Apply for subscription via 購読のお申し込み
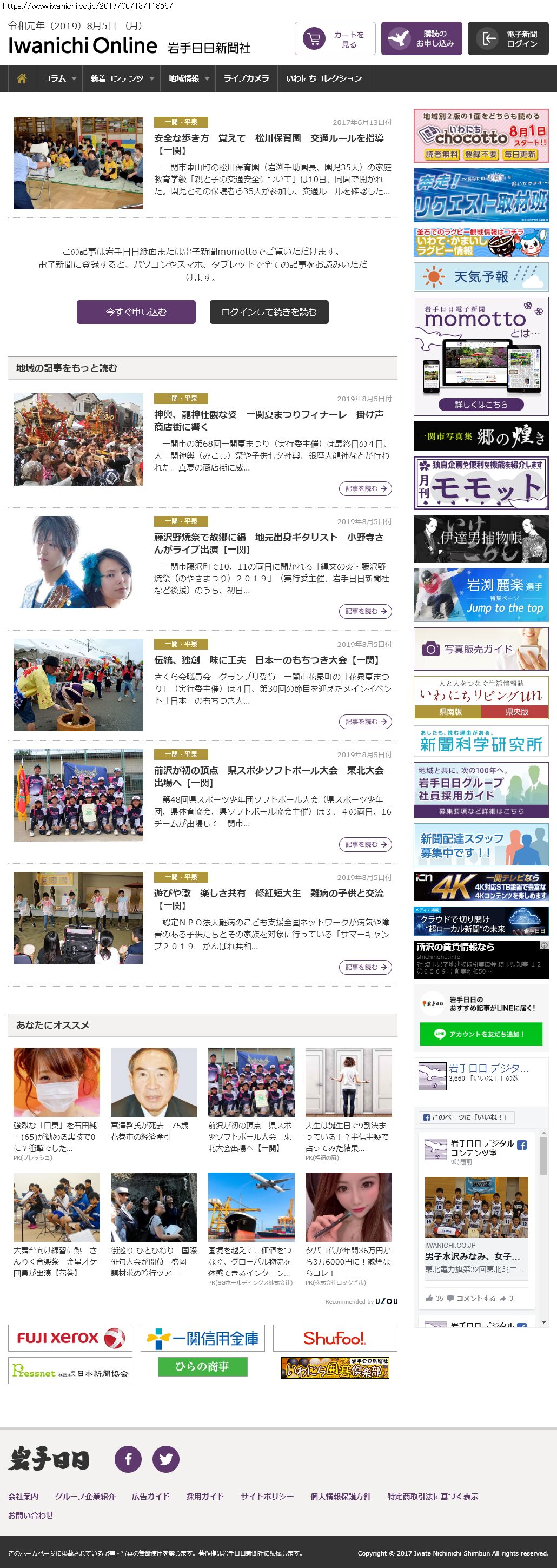The height and width of the screenshot is (1568, 557). [421, 39]
